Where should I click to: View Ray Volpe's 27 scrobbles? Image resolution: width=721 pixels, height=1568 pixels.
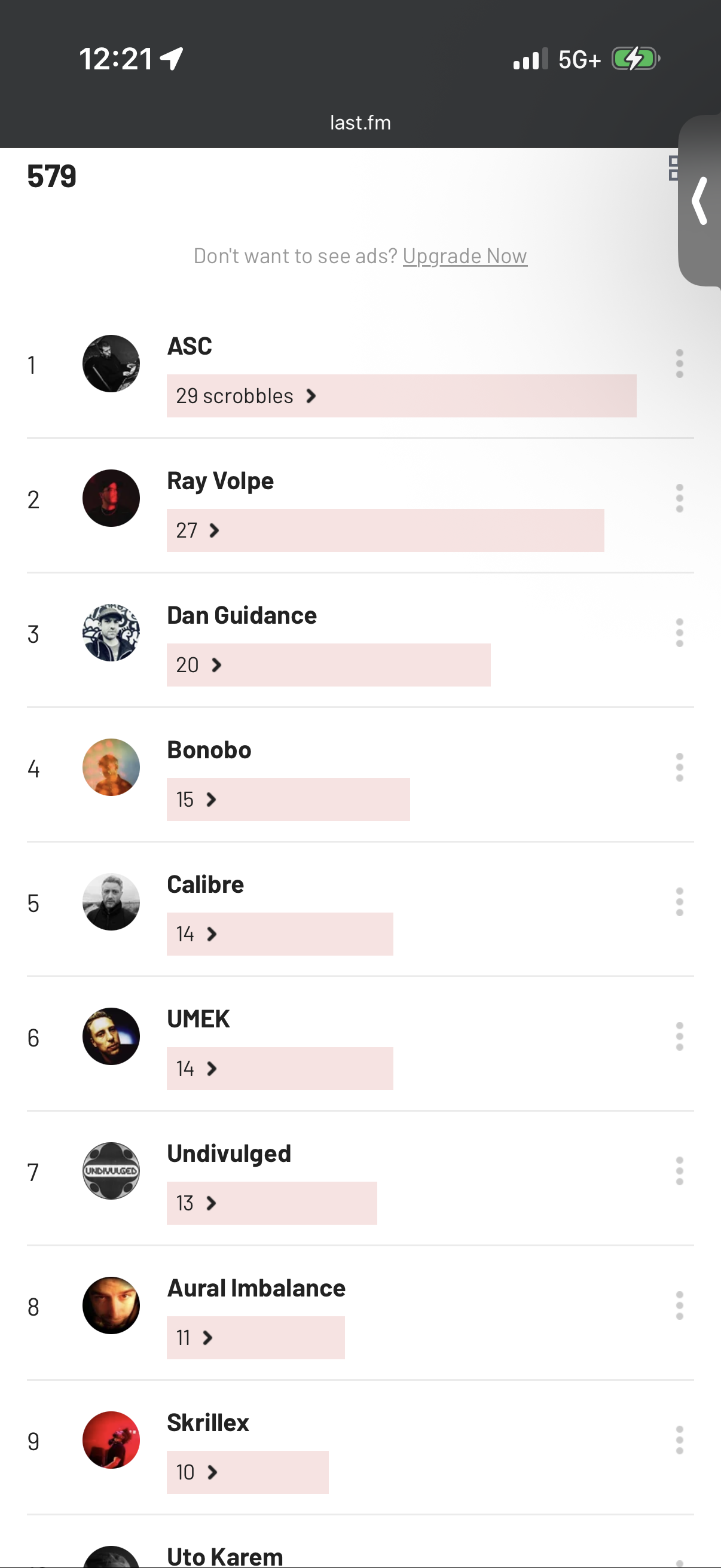[197, 531]
